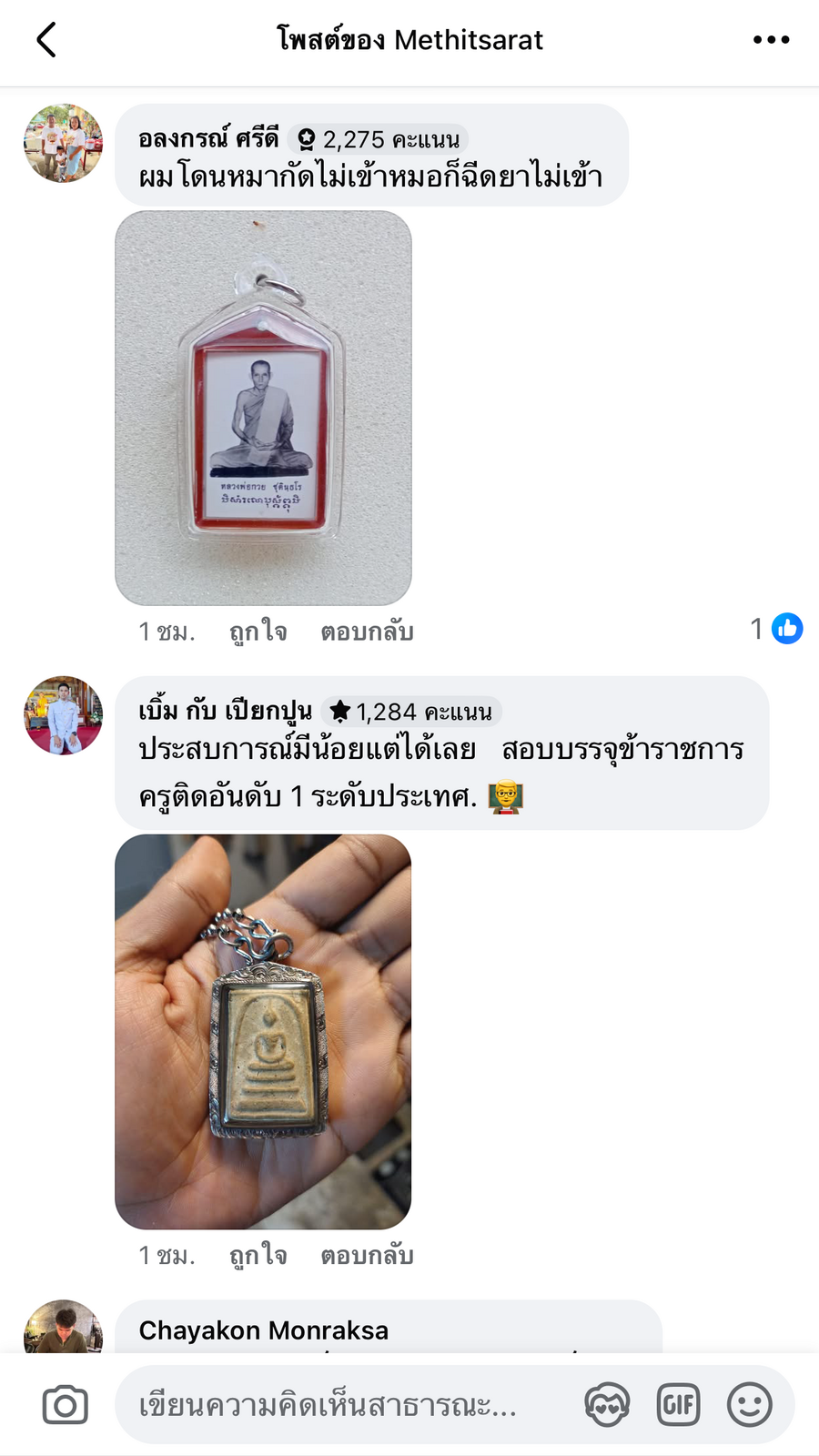Open the GIF picker

tap(679, 1405)
